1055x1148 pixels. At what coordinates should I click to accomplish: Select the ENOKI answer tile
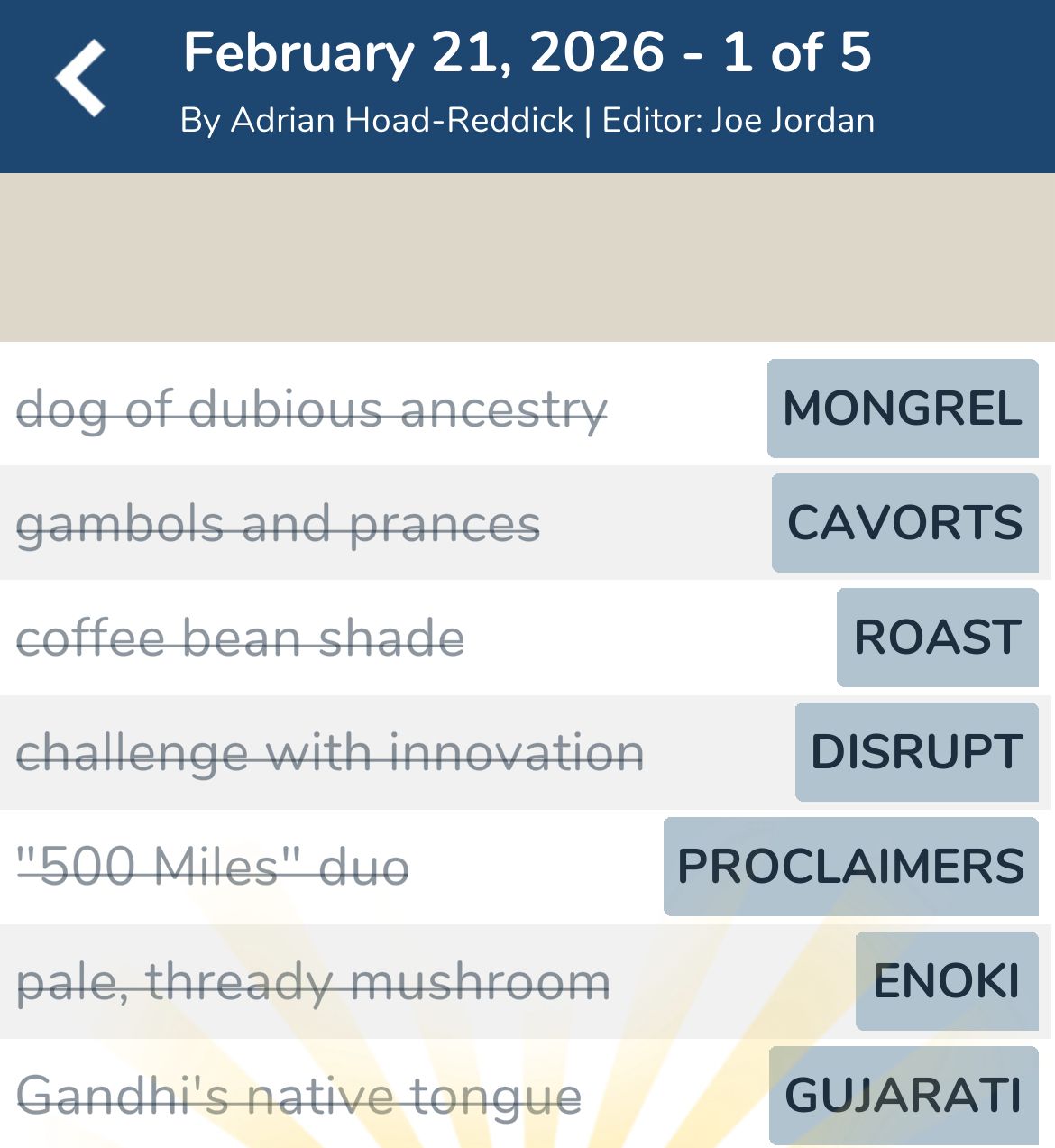(x=947, y=981)
